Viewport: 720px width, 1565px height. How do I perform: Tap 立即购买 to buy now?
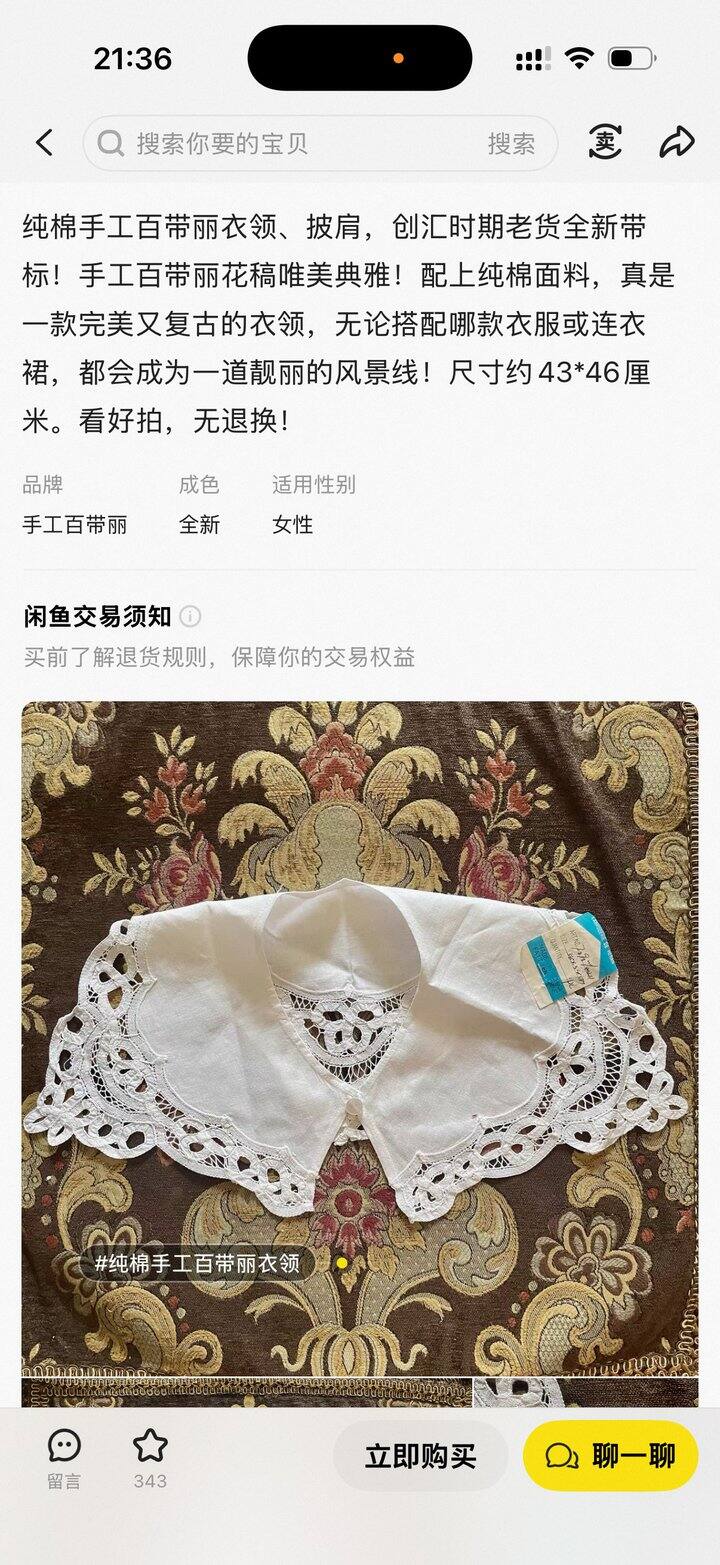pos(420,1456)
